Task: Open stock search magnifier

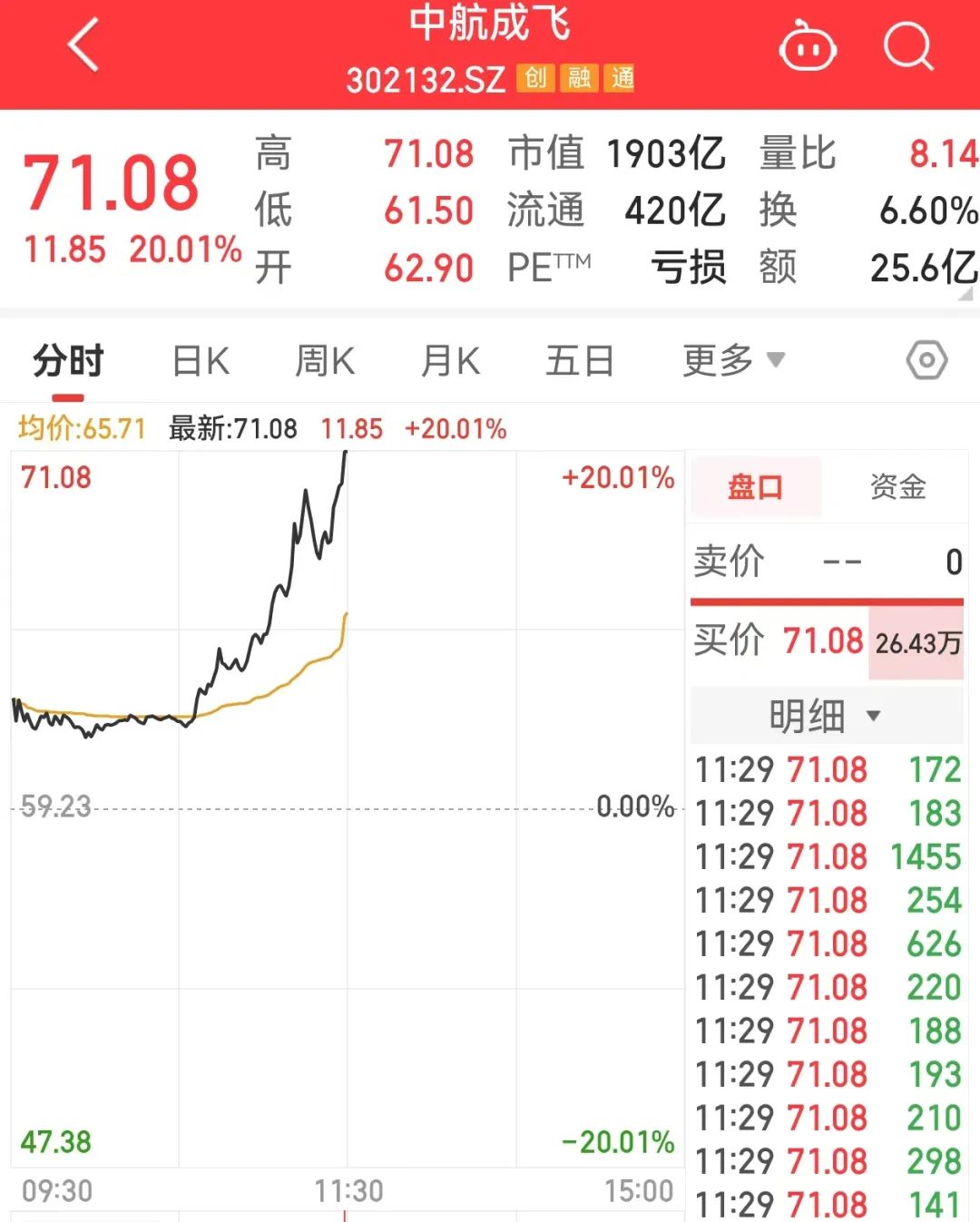Action: point(907,46)
